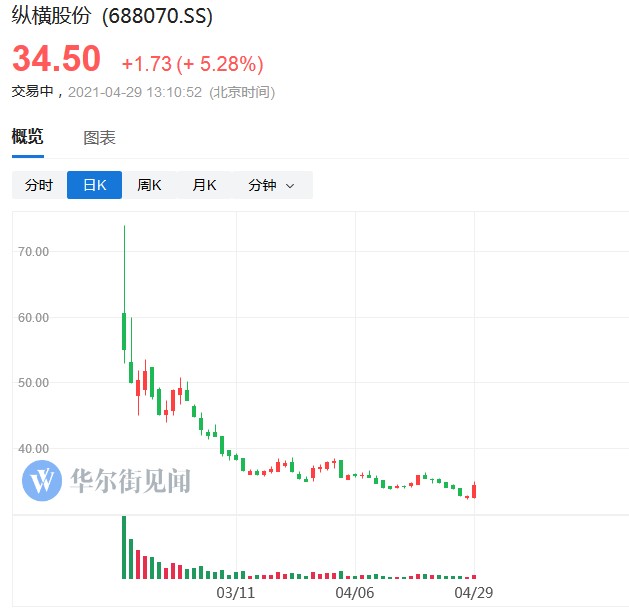The width and height of the screenshot is (629, 608).
Task: Open the 图表 tab
Action: tap(99, 138)
